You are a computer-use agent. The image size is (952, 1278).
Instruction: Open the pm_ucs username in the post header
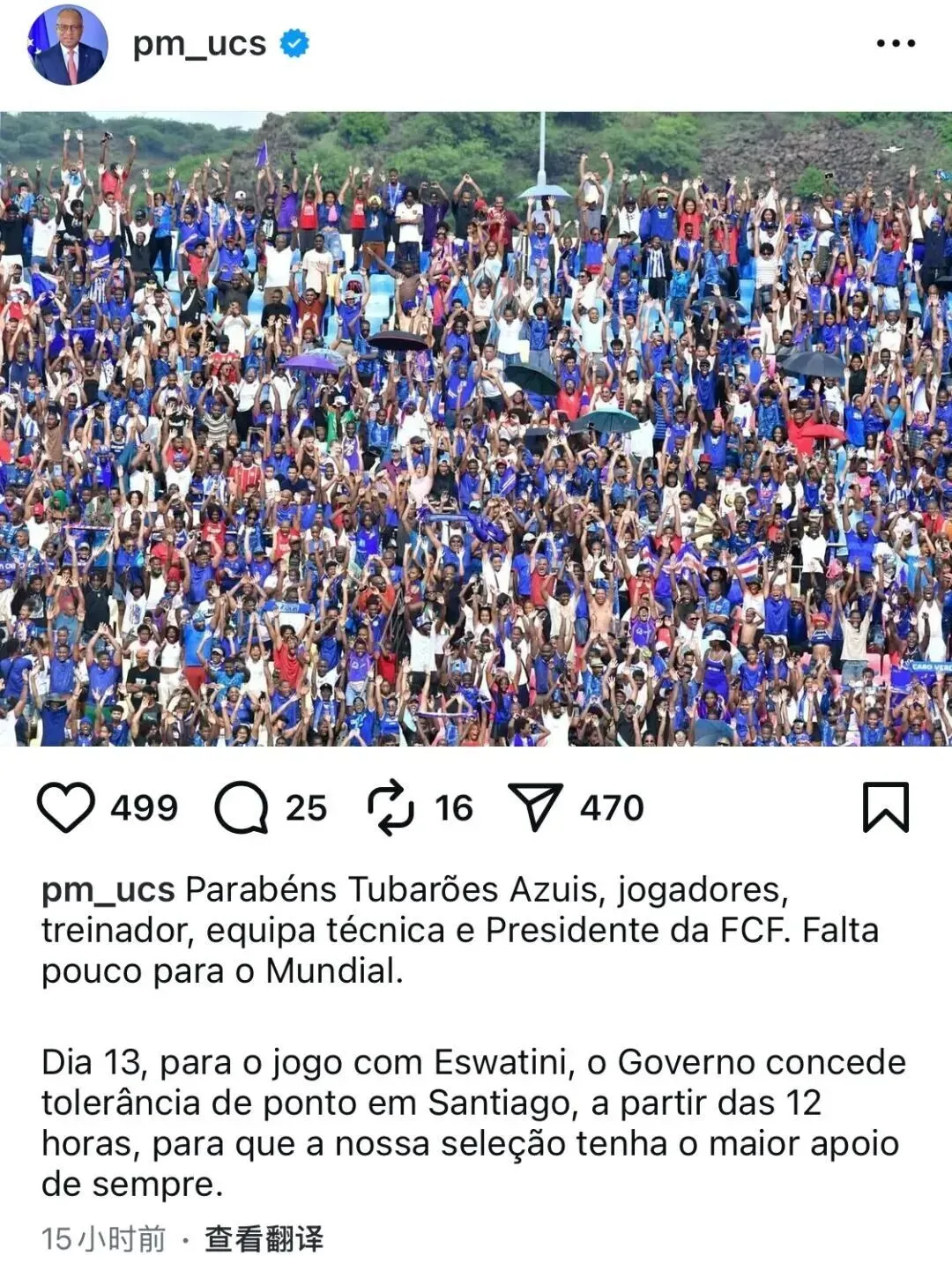tap(199, 44)
